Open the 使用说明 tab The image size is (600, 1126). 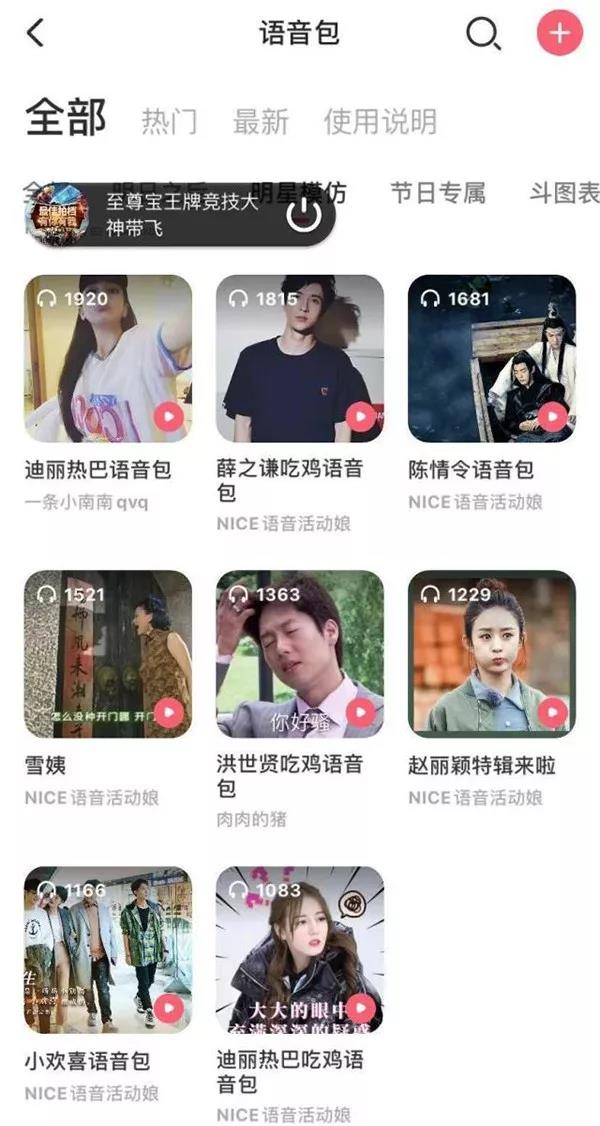[380, 122]
